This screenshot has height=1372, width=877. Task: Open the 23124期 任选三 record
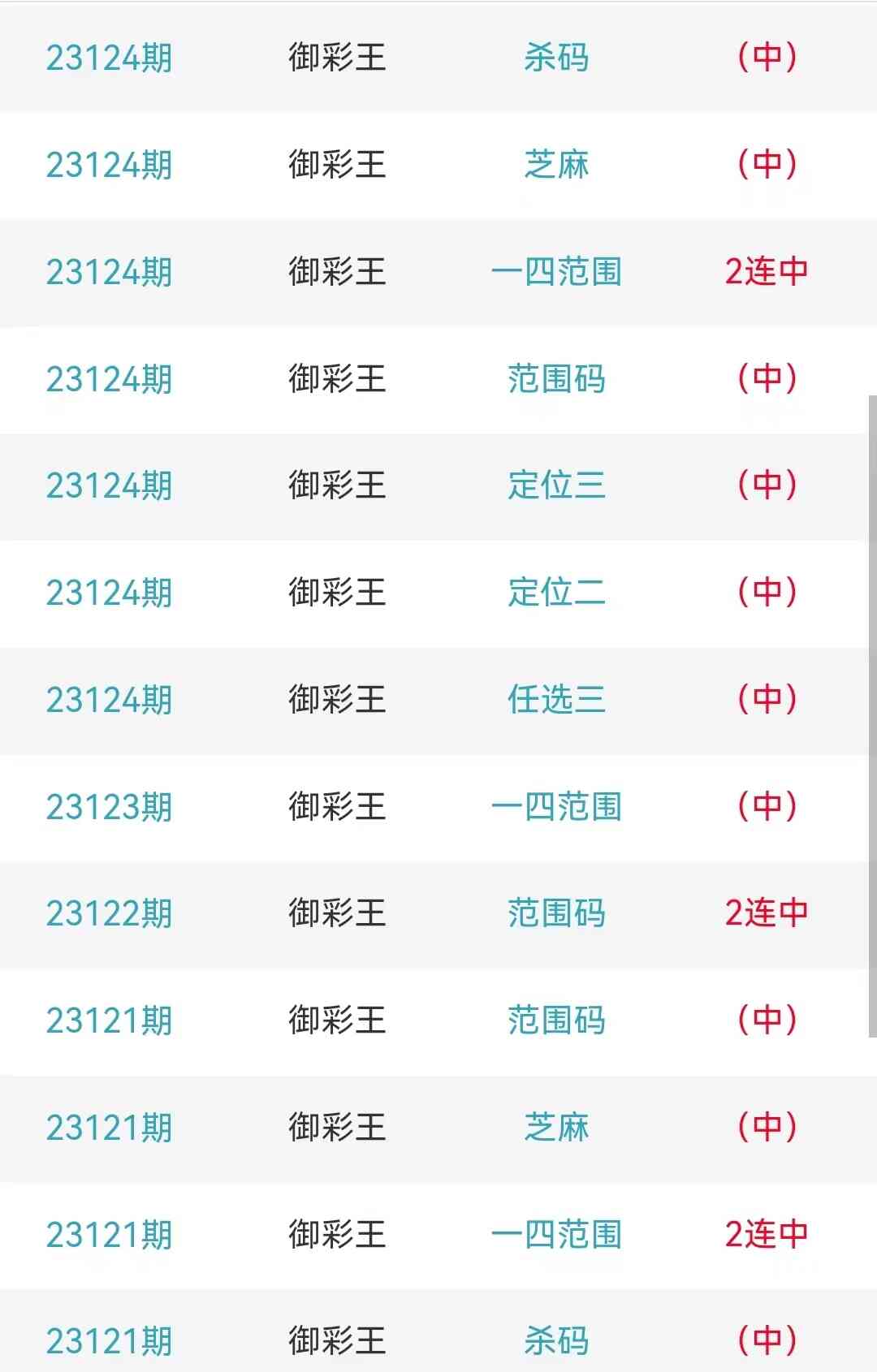556,700
